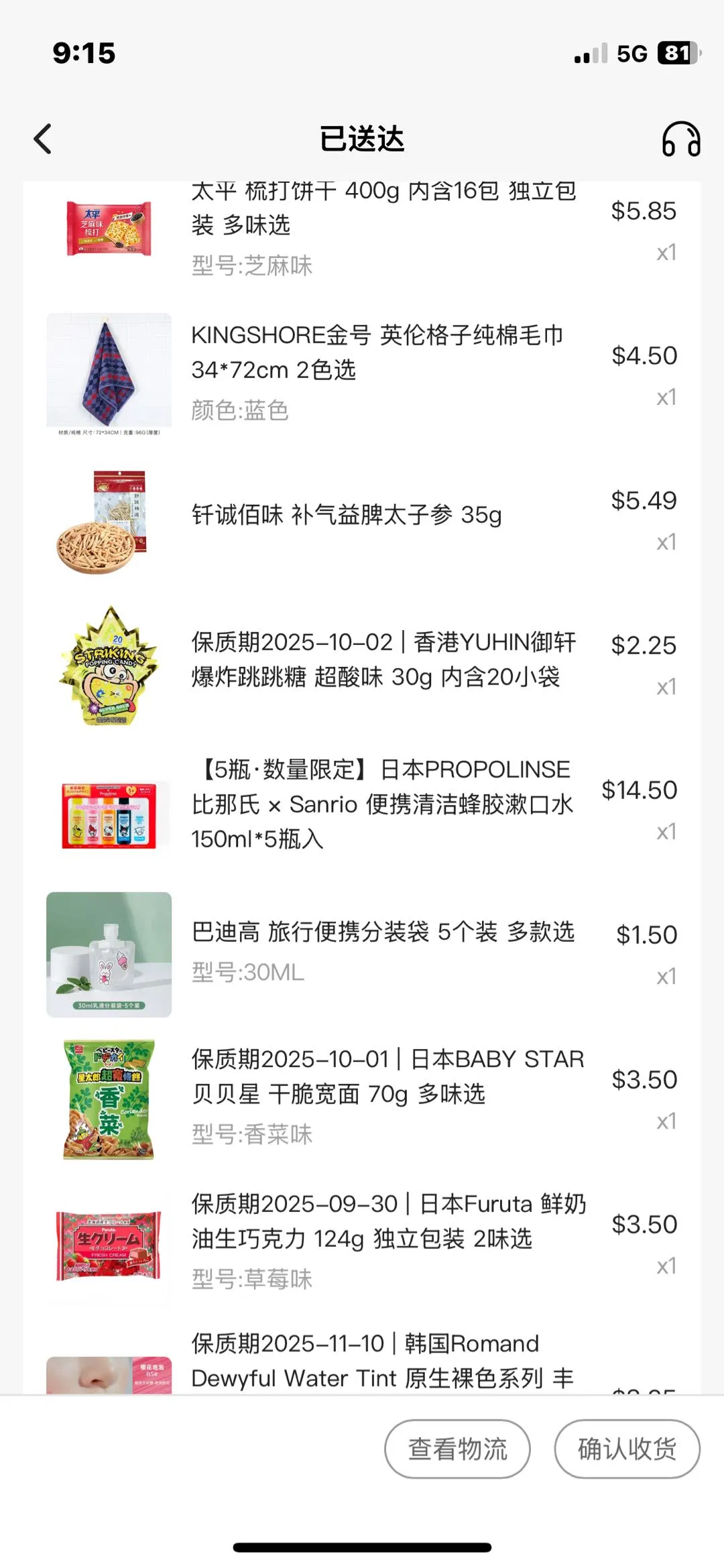Confirm receipt with 确认收货
The image size is (724, 1568).
click(627, 1449)
